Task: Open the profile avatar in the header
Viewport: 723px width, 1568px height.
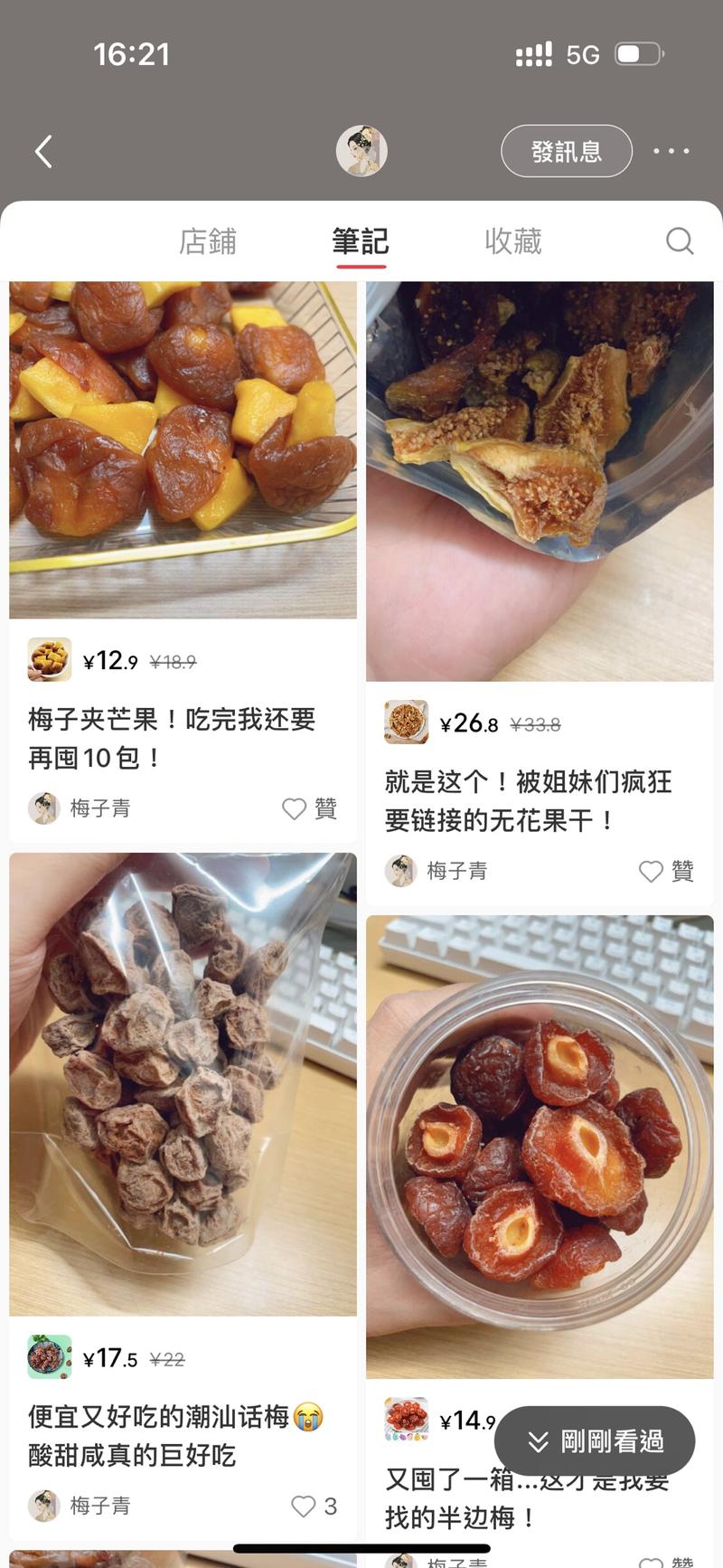Action: [361, 151]
